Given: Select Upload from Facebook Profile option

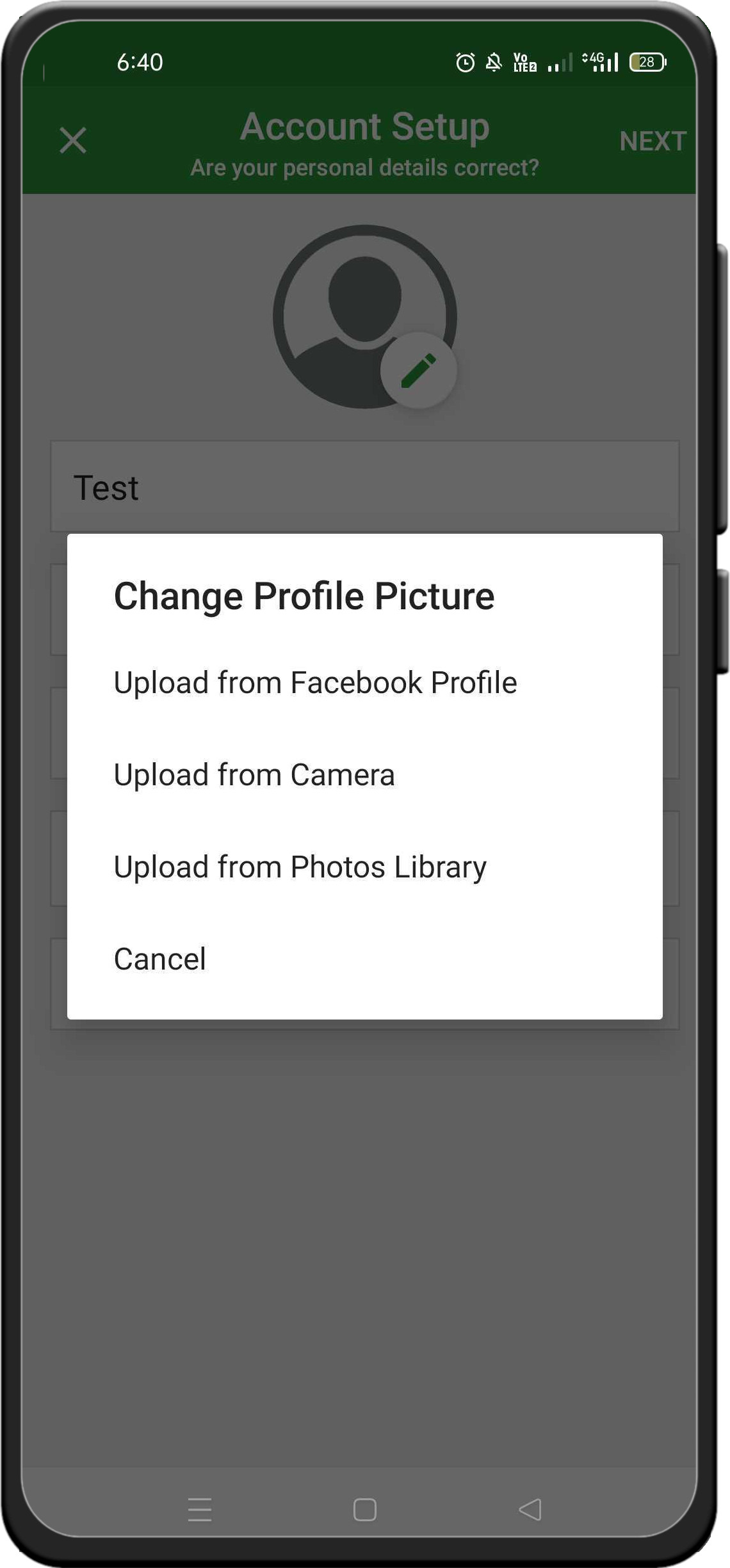Looking at the screenshot, I should click(316, 682).
